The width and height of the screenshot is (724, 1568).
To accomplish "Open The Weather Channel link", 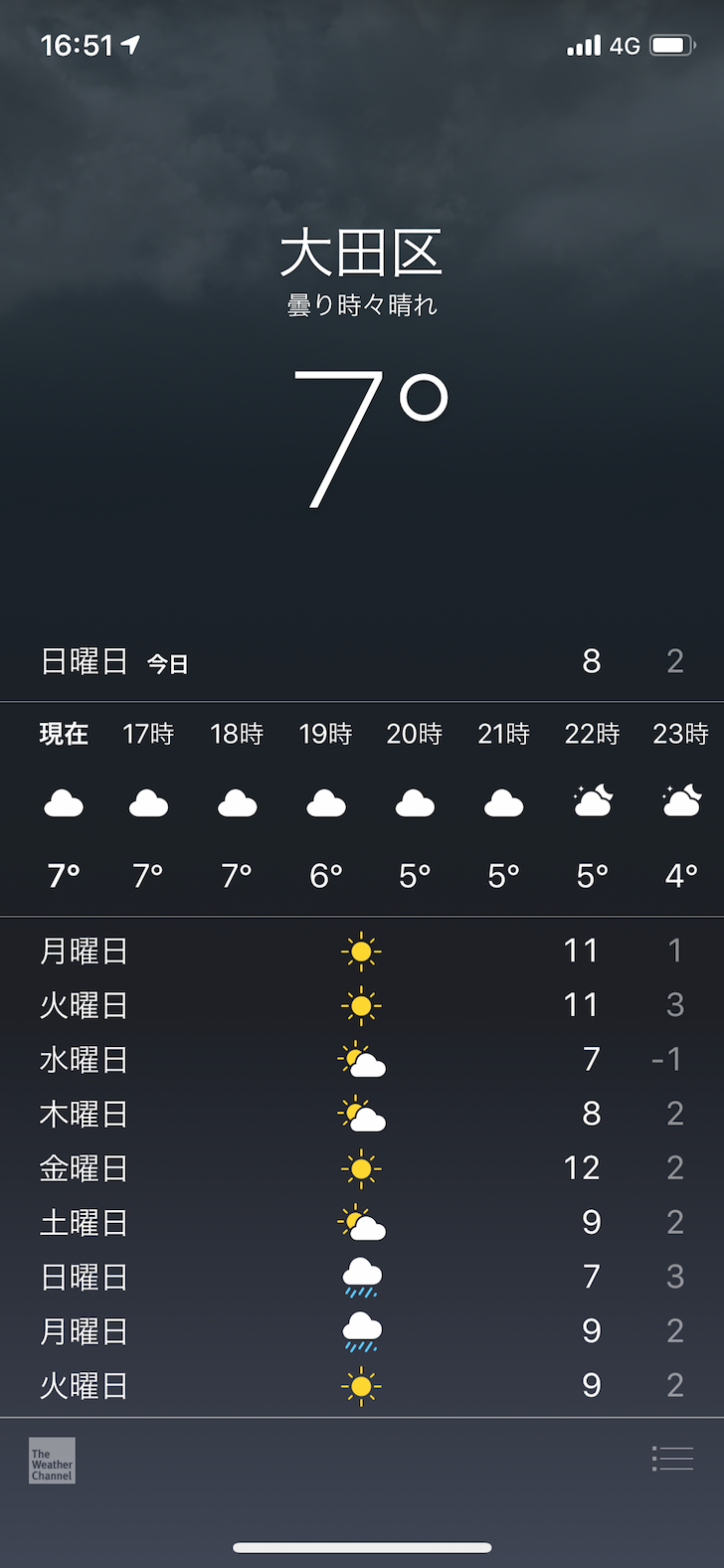I will 52,1461.
